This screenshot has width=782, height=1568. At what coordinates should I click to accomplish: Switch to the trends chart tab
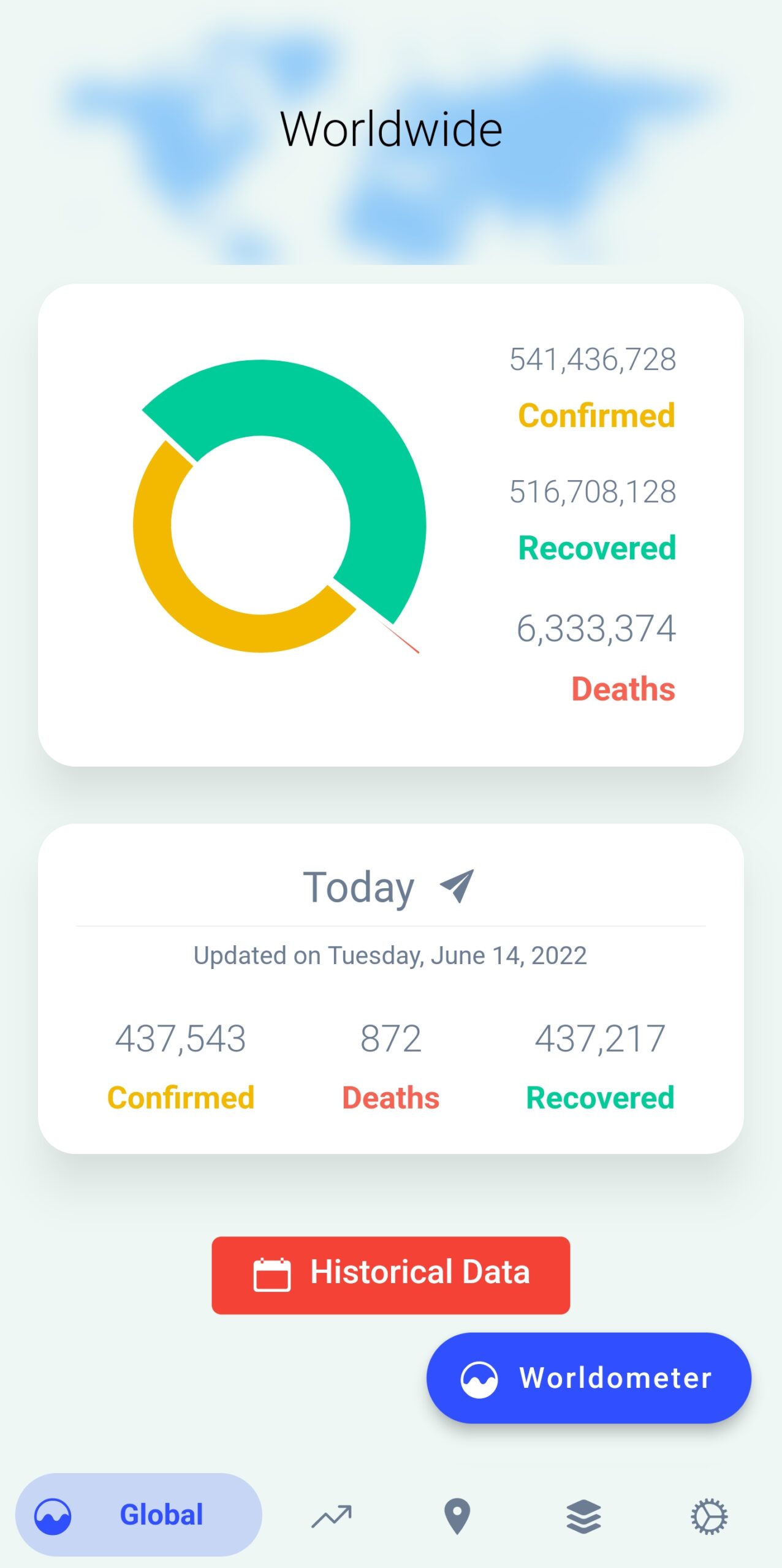332,1516
